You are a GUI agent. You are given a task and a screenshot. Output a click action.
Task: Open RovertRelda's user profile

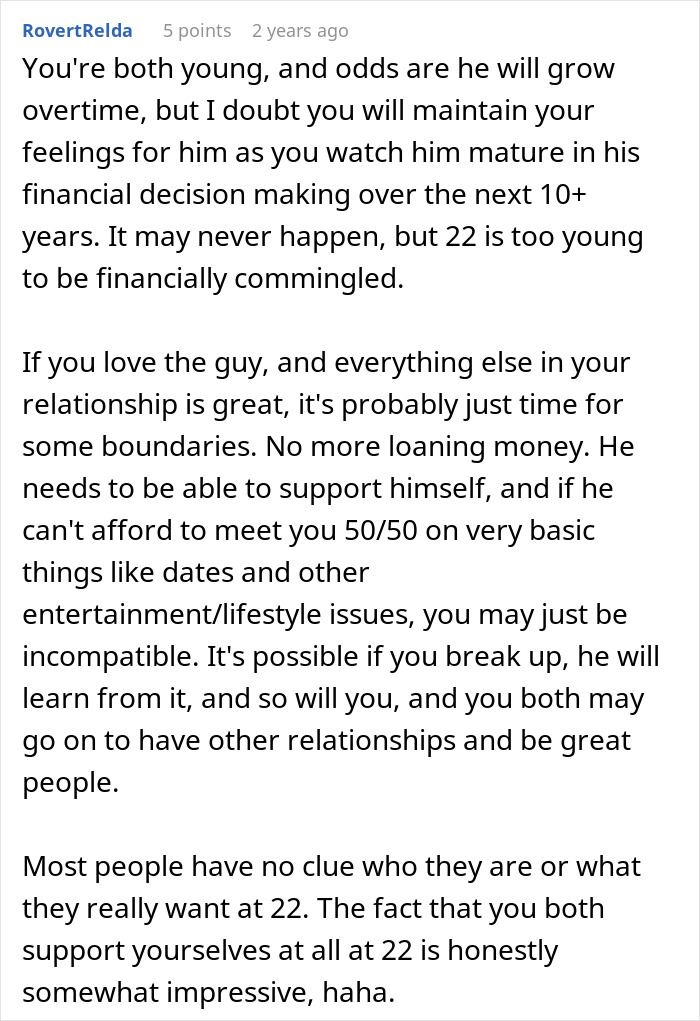[x=77, y=31]
